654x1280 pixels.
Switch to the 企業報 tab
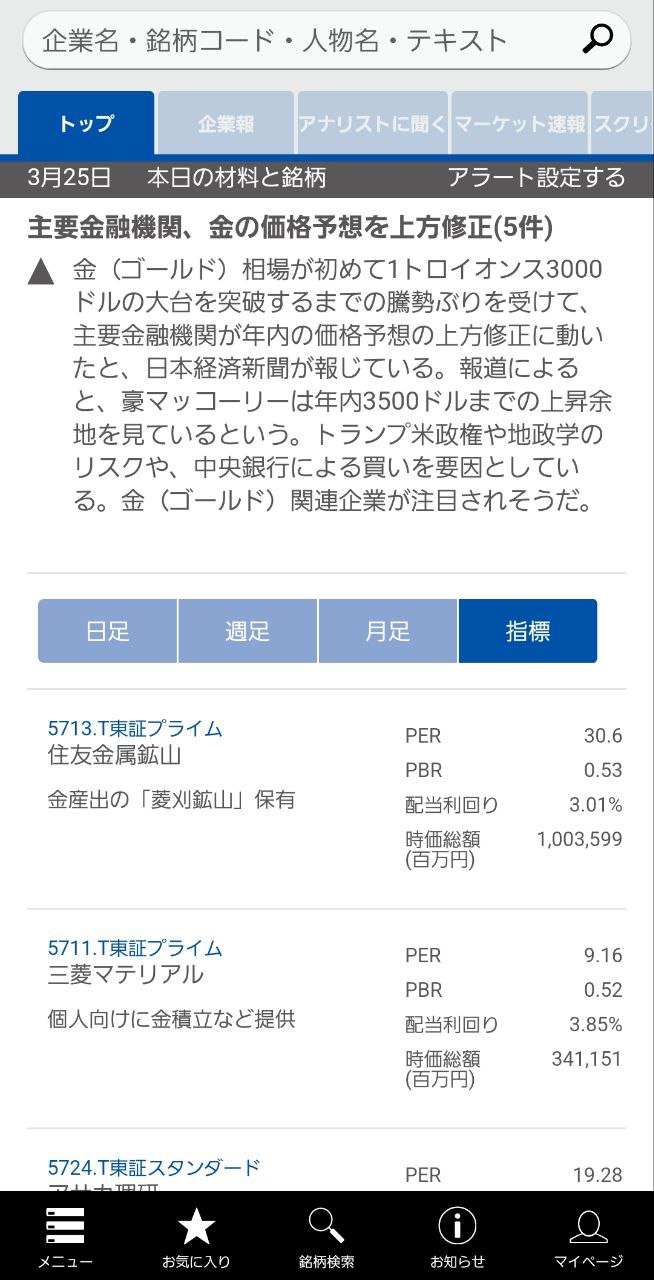(226, 124)
